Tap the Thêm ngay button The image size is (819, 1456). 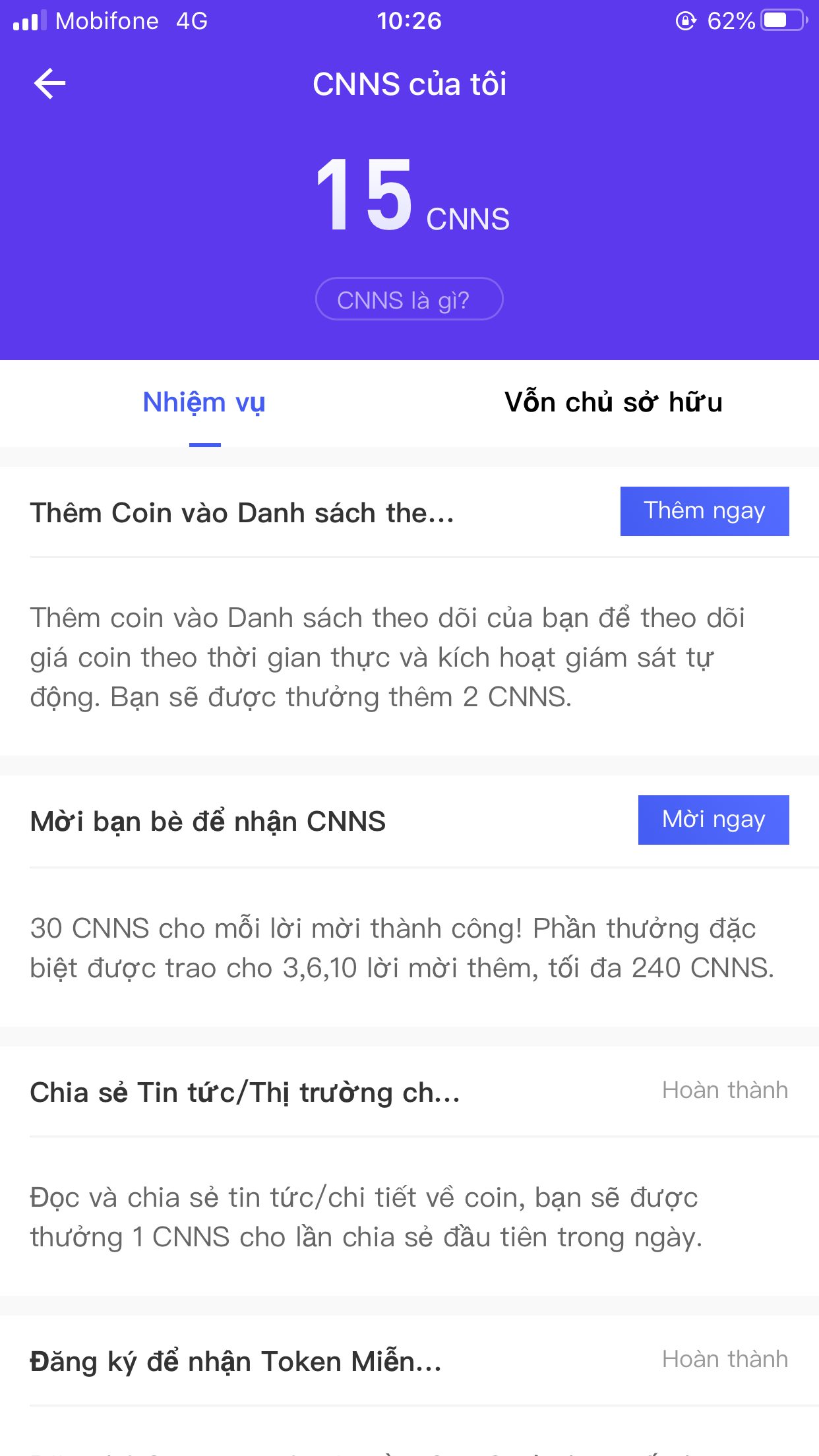[x=704, y=511]
